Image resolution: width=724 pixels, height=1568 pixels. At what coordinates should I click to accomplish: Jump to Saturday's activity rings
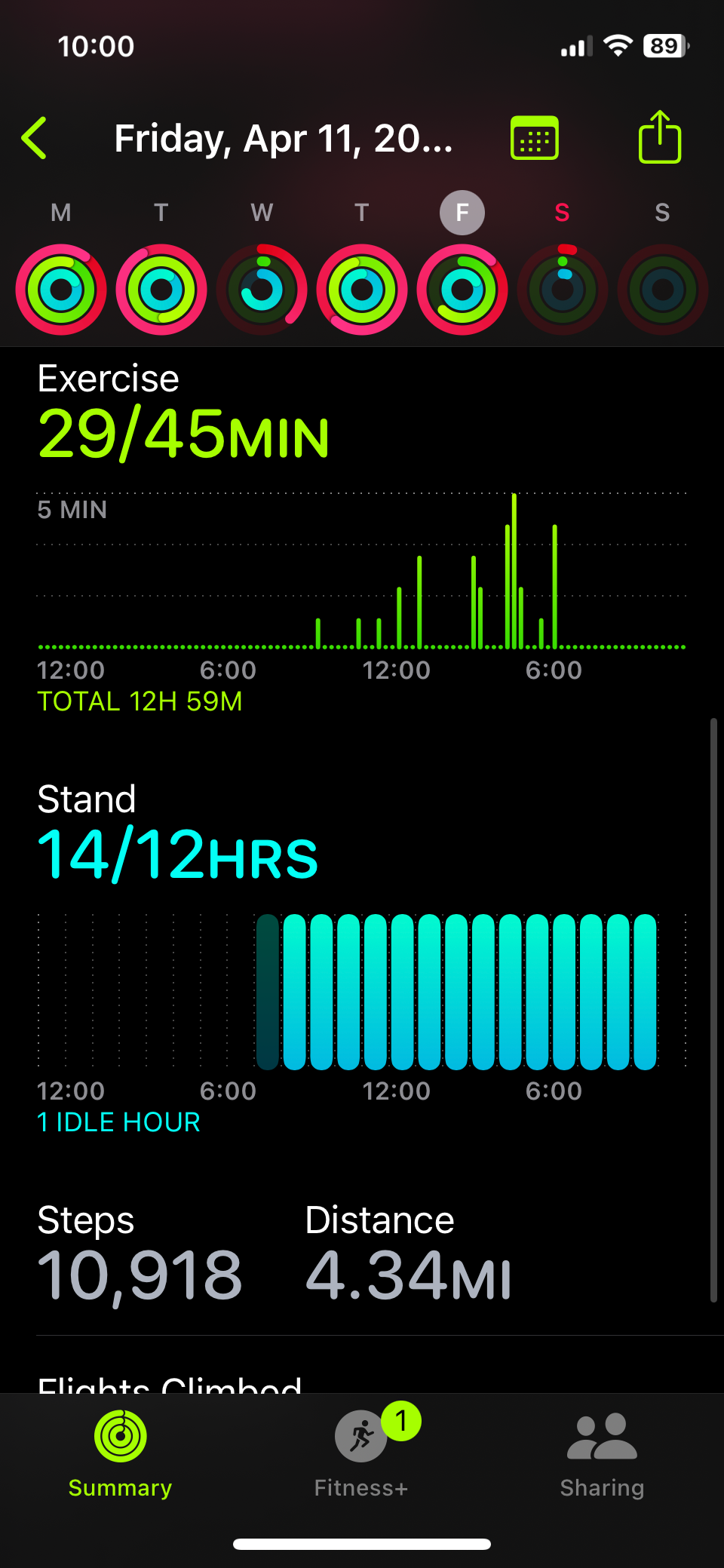click(563, 290)
